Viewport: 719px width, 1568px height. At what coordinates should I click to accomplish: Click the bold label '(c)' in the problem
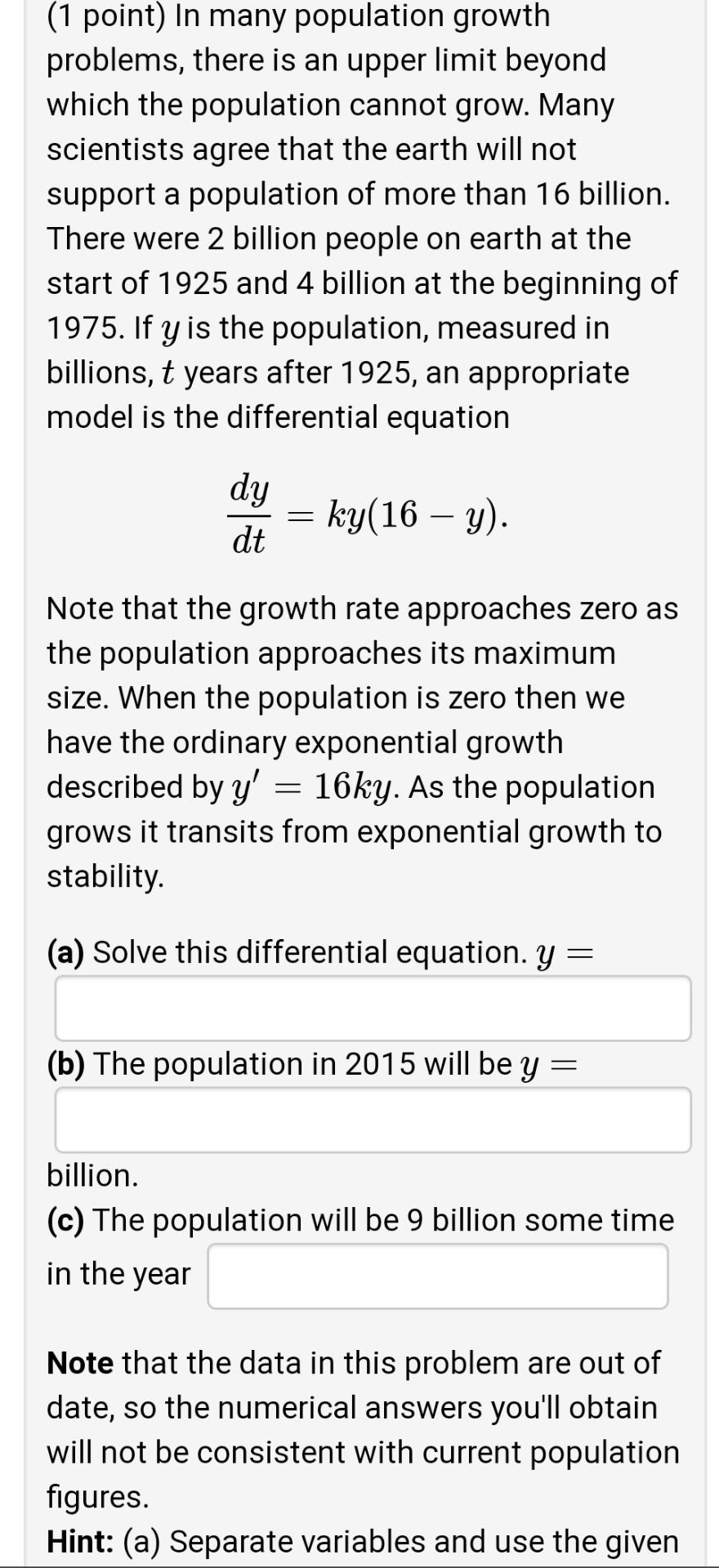(x=69, y=1219)
